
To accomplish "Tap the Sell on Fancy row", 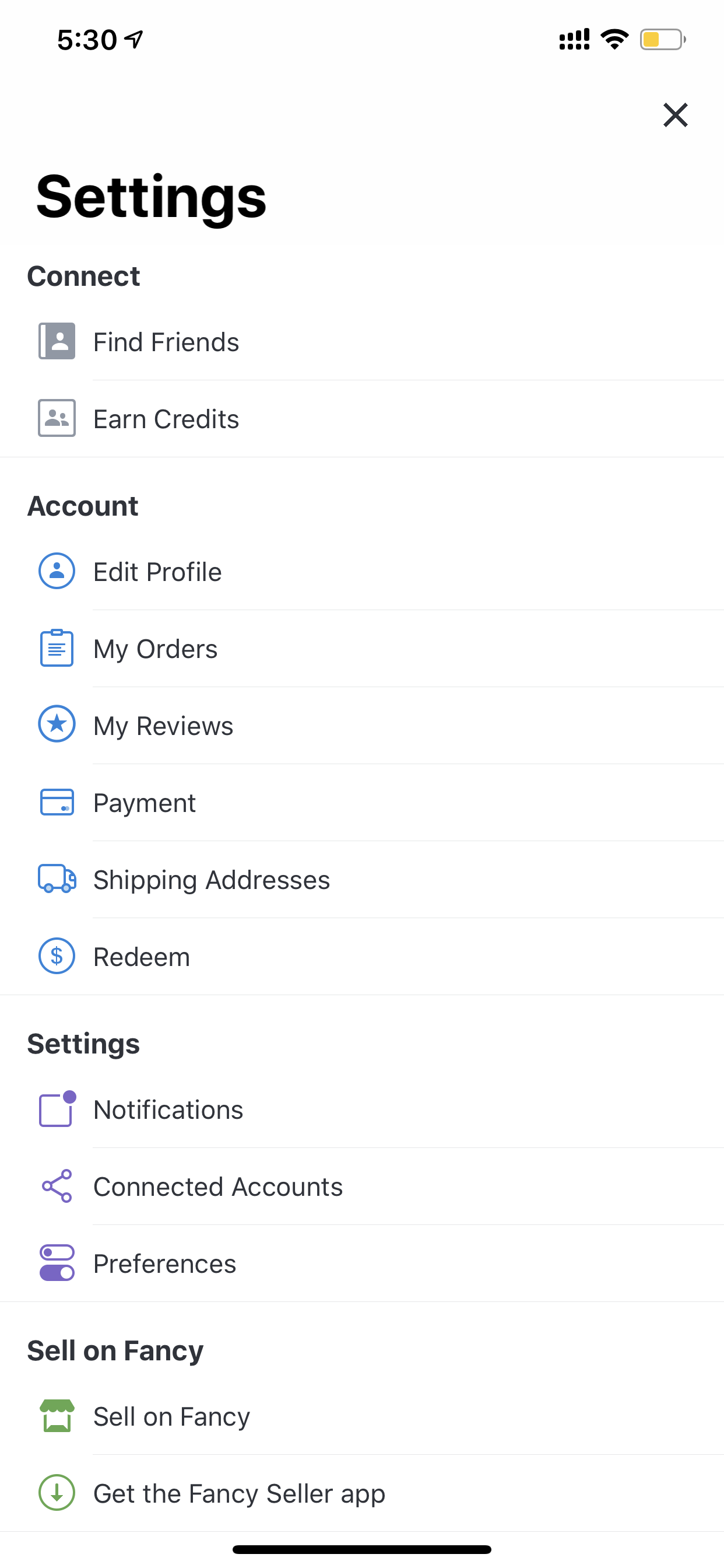I will point(362,1416).
